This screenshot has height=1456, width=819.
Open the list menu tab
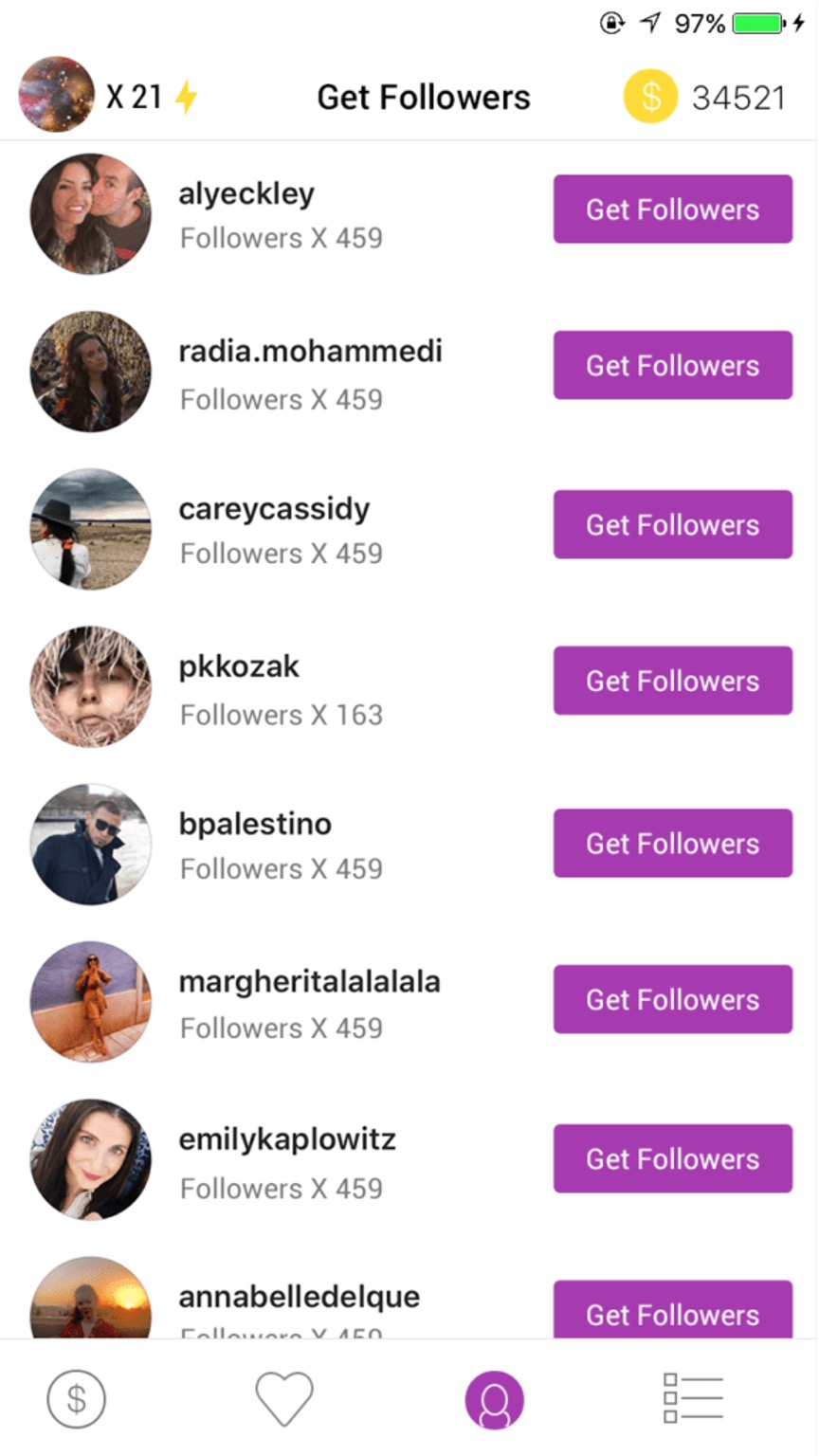pyautogui.click(x=693, y=1398)
